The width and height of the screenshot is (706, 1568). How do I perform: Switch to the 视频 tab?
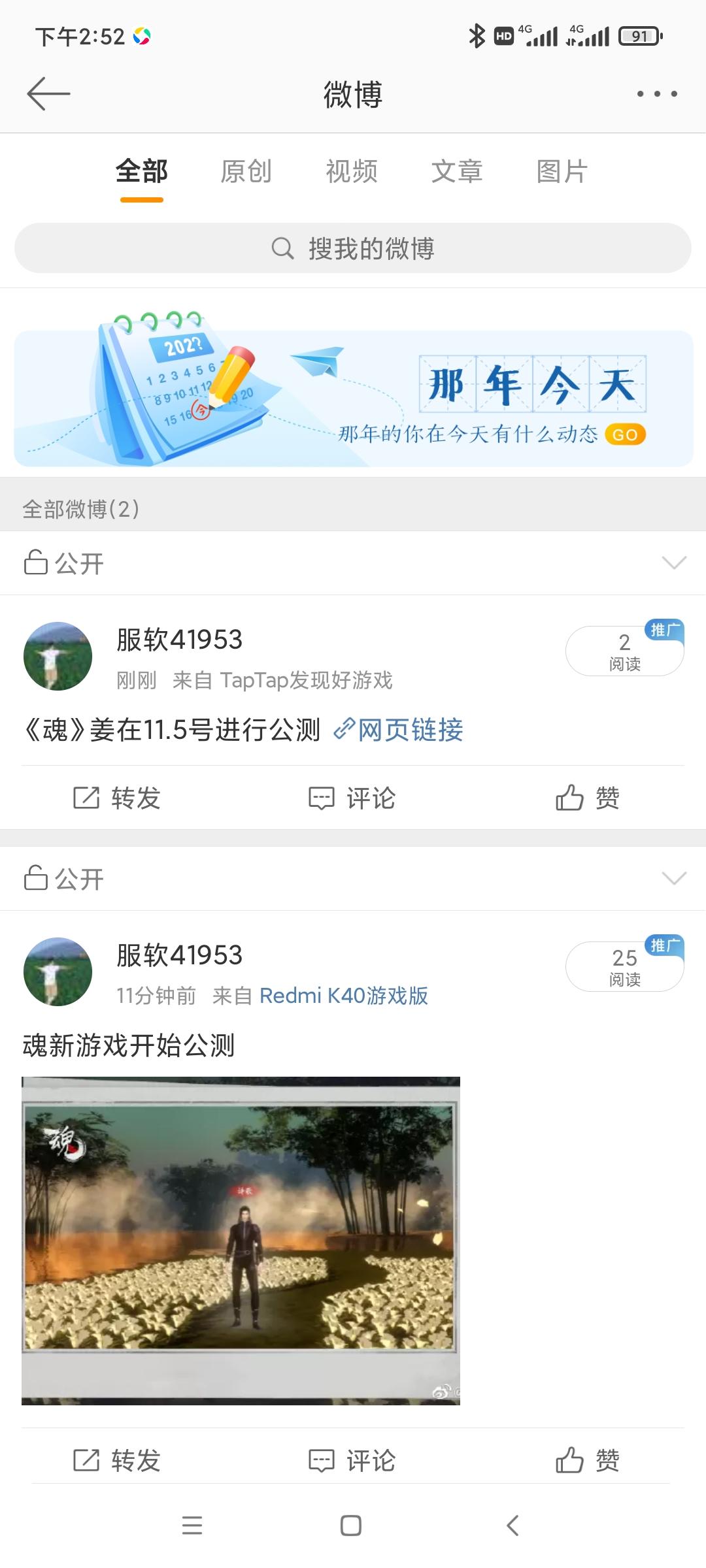350,172
